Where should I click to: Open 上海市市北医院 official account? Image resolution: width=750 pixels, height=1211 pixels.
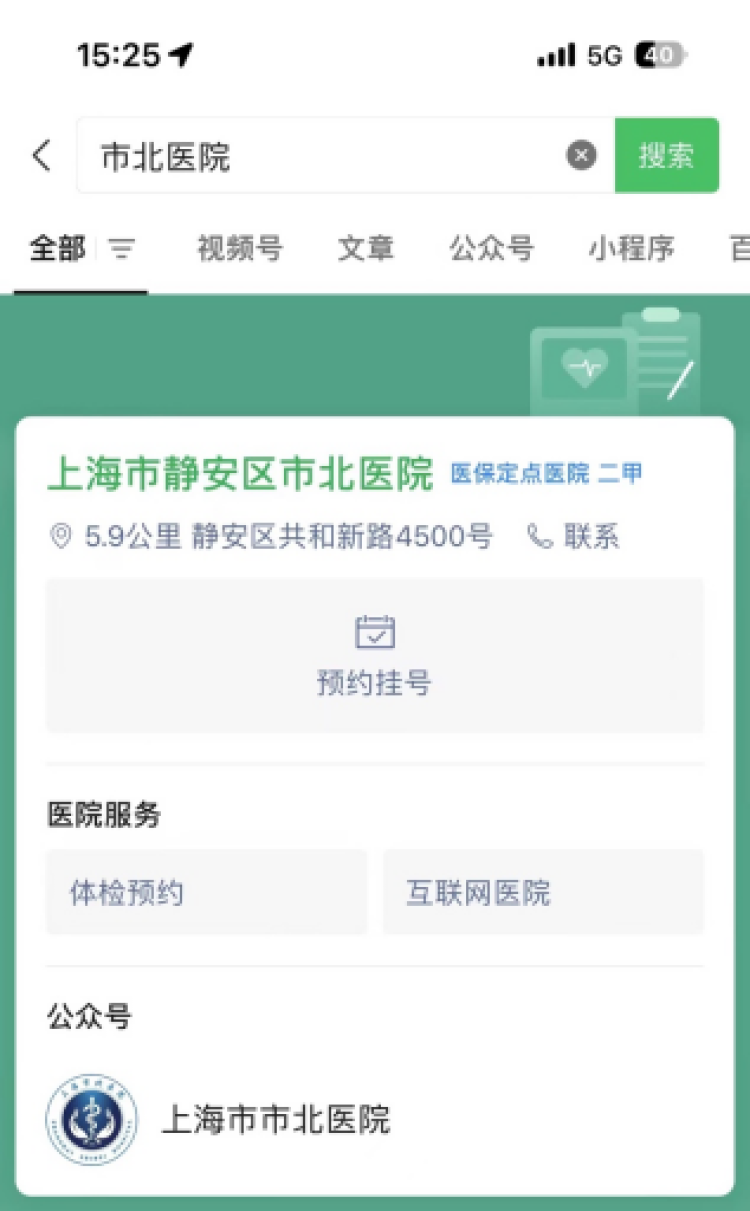(x=375, y=1119)
